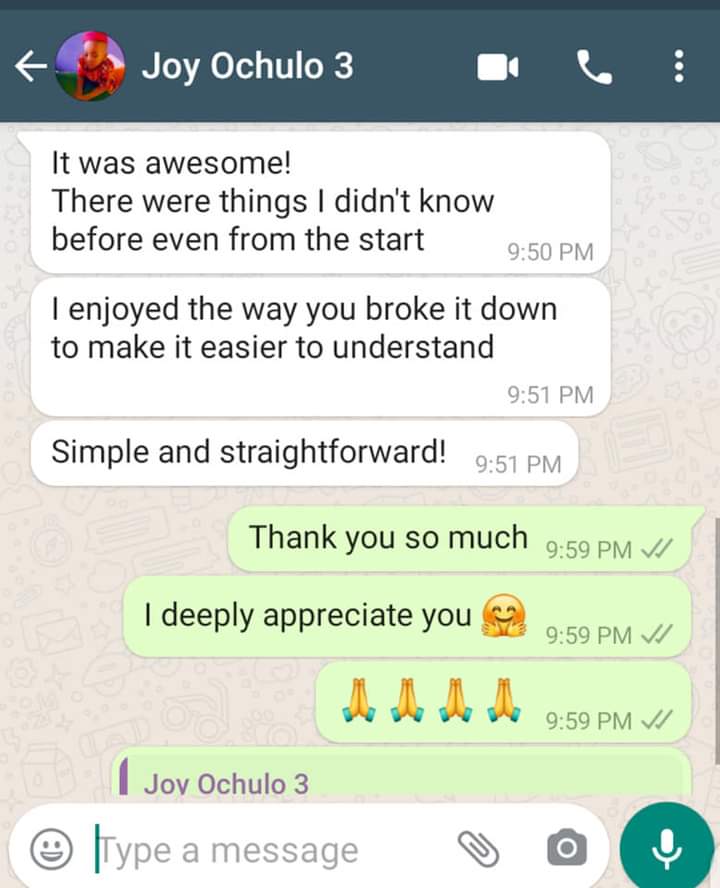Go back to the chats list

[30, 67]
